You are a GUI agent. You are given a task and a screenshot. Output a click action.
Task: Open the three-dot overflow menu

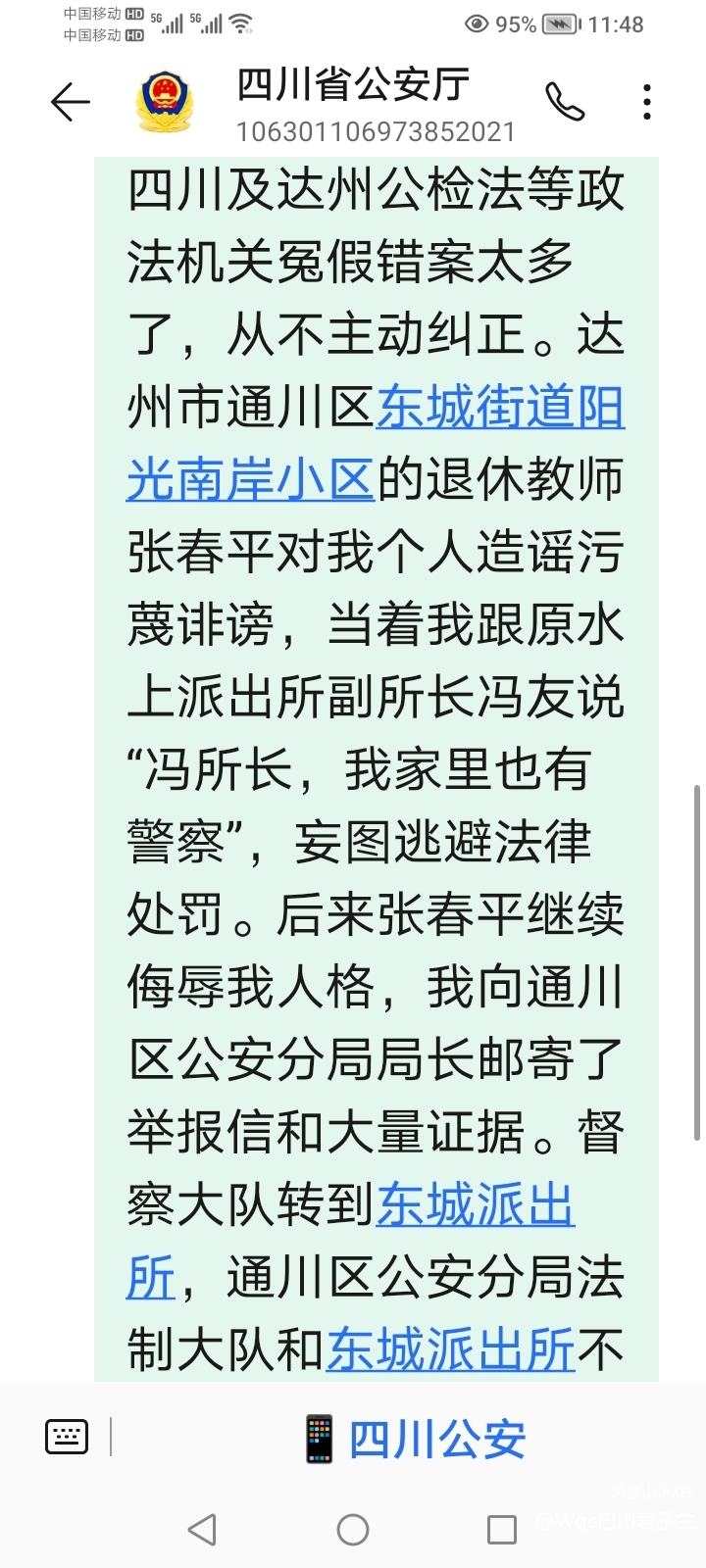pyautogui.click(x=646, y=102)
